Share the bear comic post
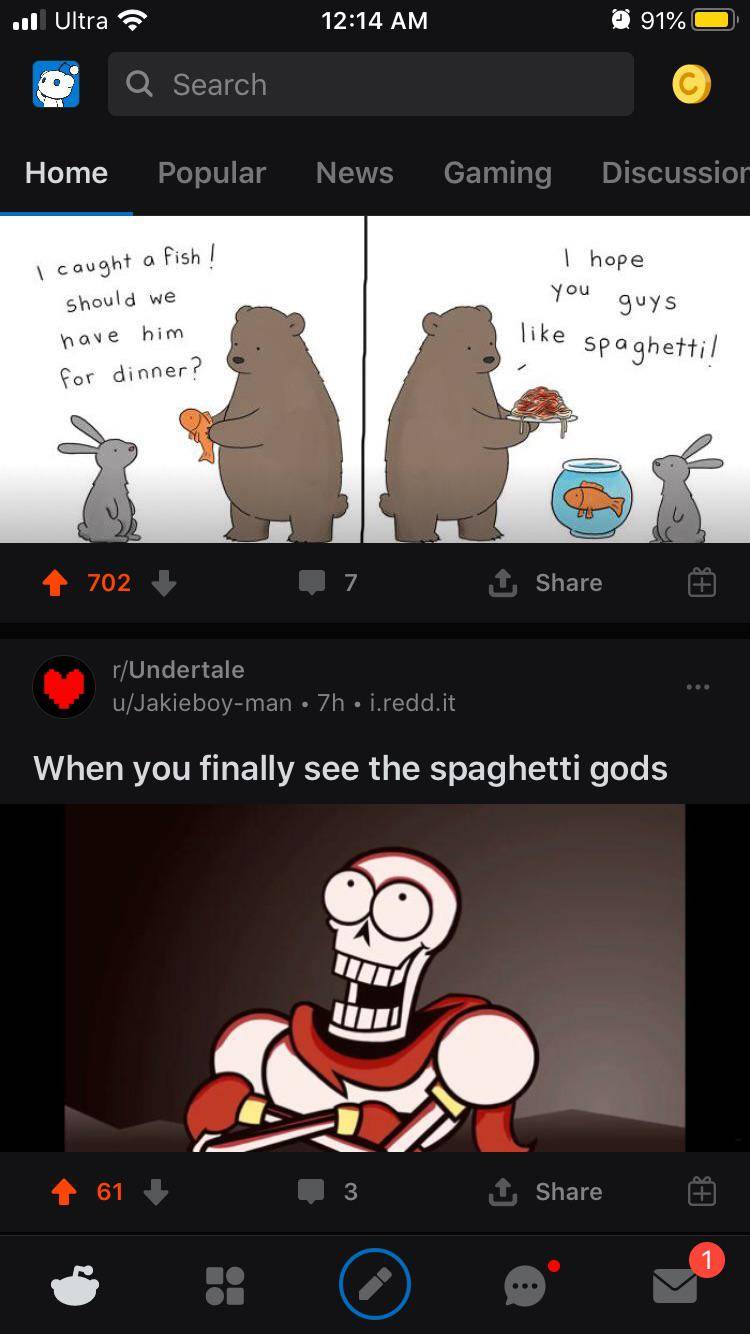Screen dimensions: 750x1334 pos(545,582)
